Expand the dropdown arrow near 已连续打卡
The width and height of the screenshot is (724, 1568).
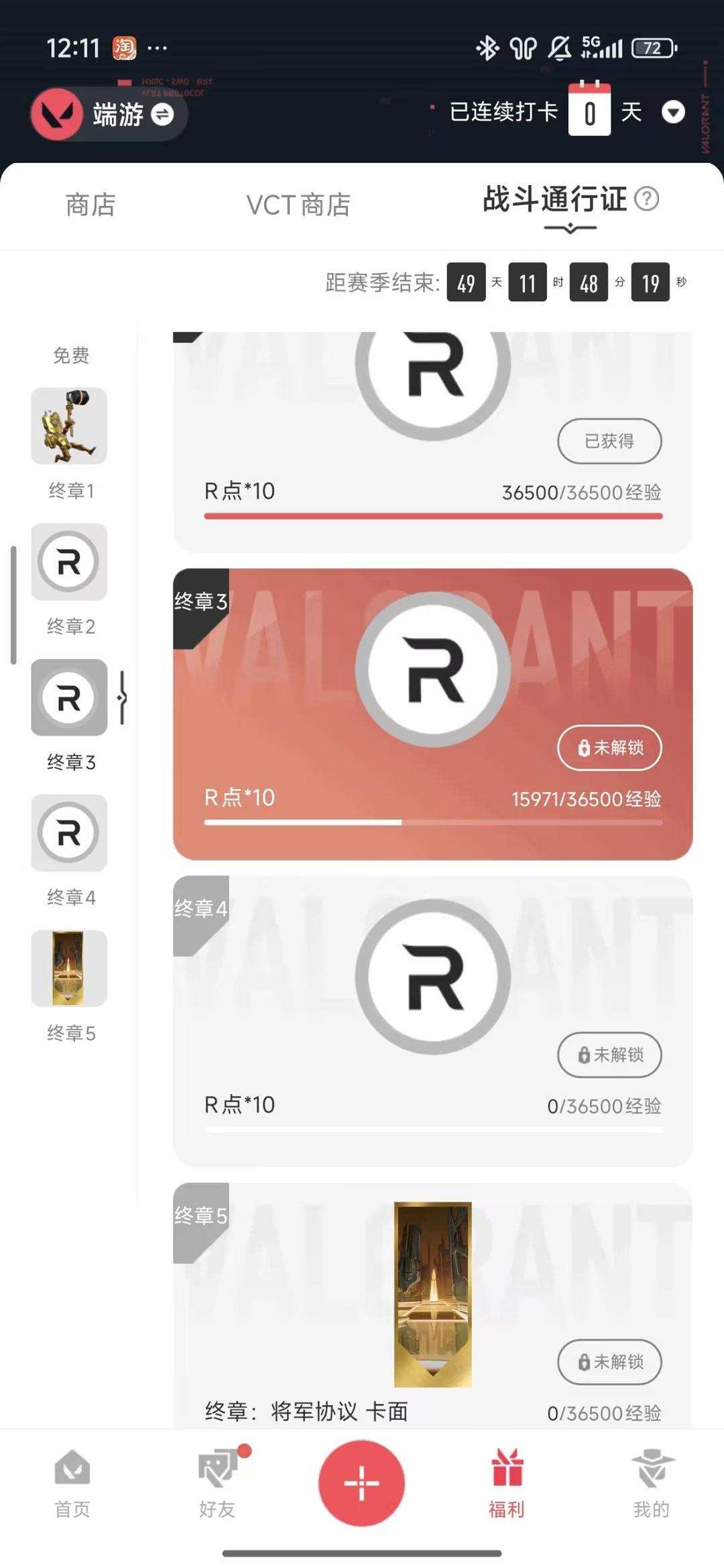(x=673, y=114)
